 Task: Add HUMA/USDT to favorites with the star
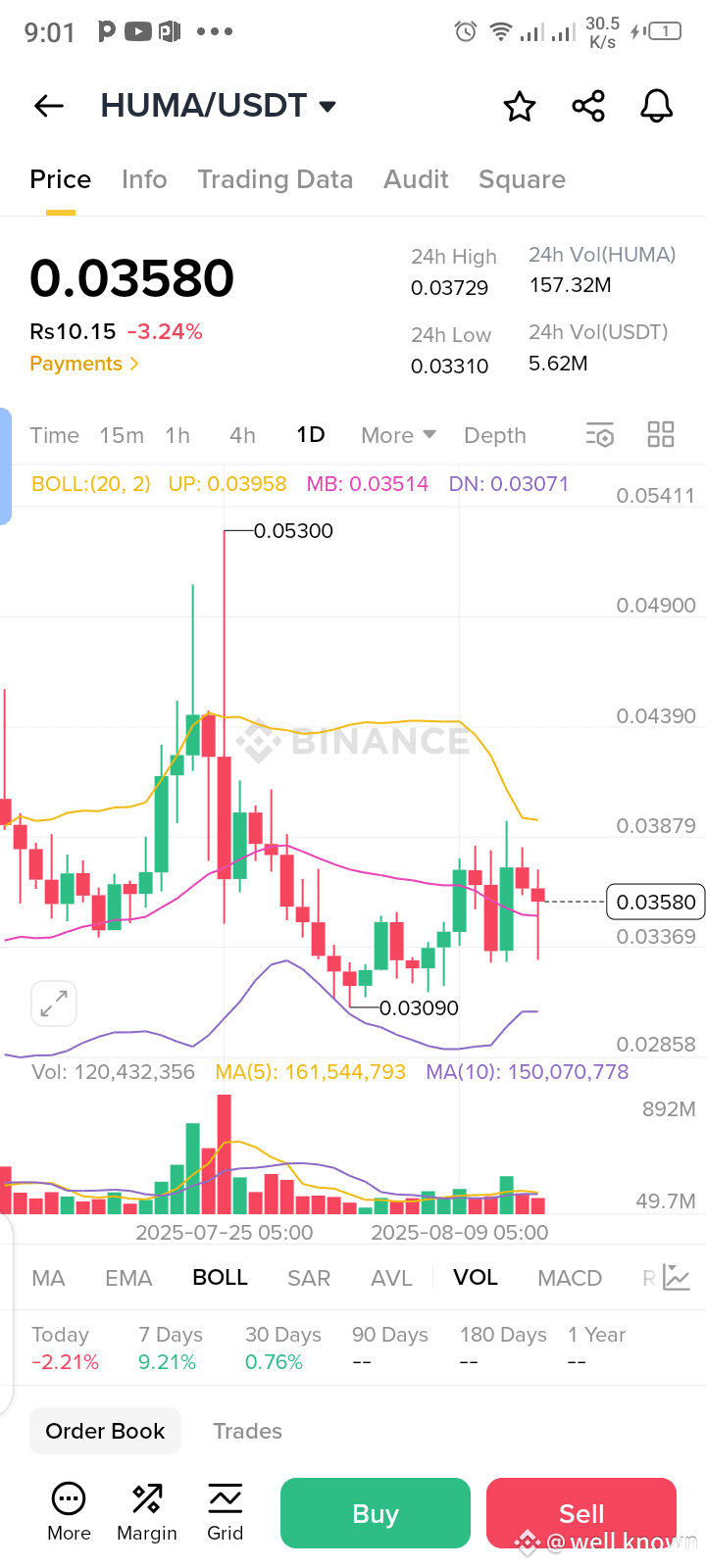[520, 106]
